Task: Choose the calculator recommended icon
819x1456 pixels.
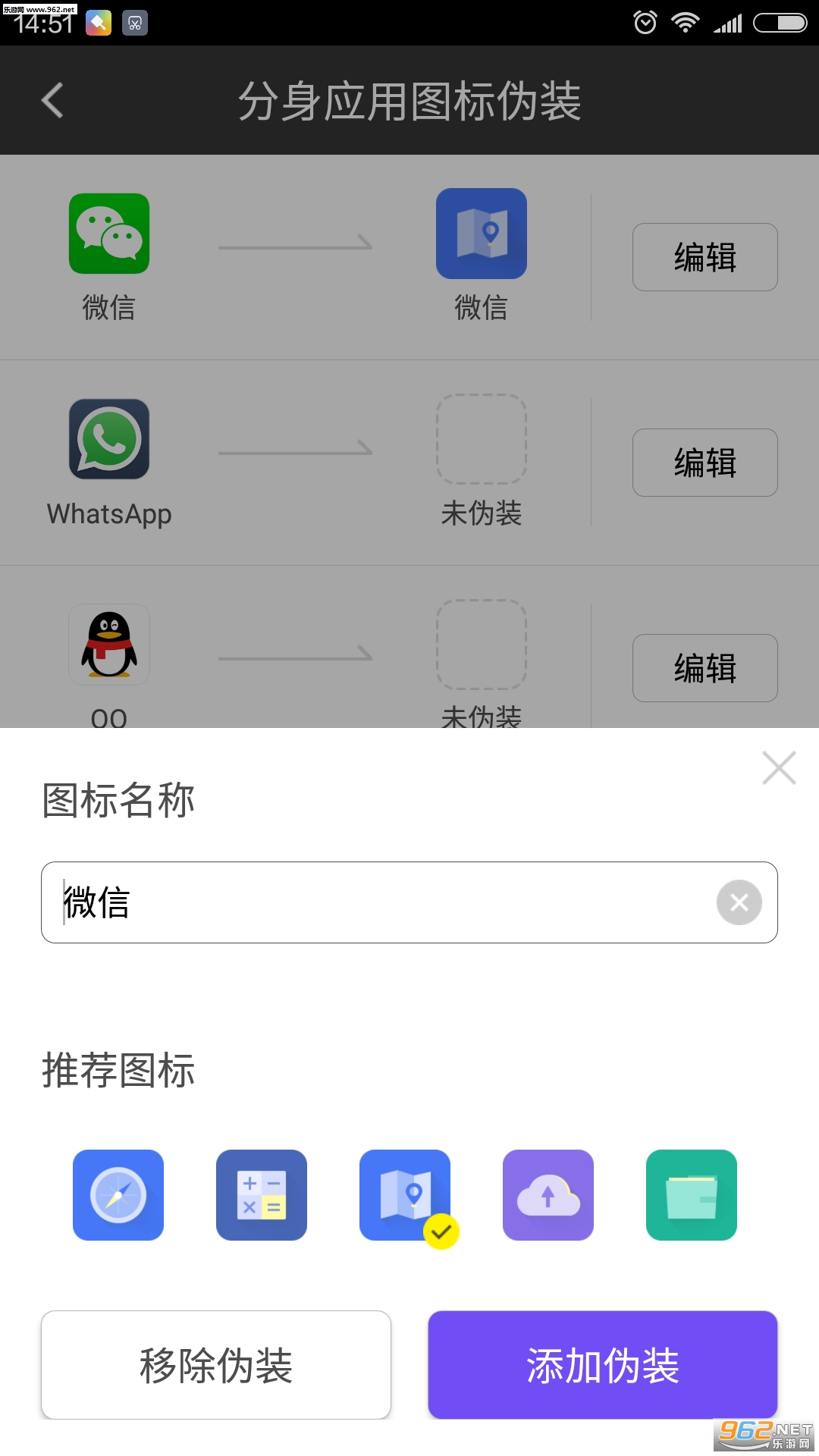Action: point(262,1195)
